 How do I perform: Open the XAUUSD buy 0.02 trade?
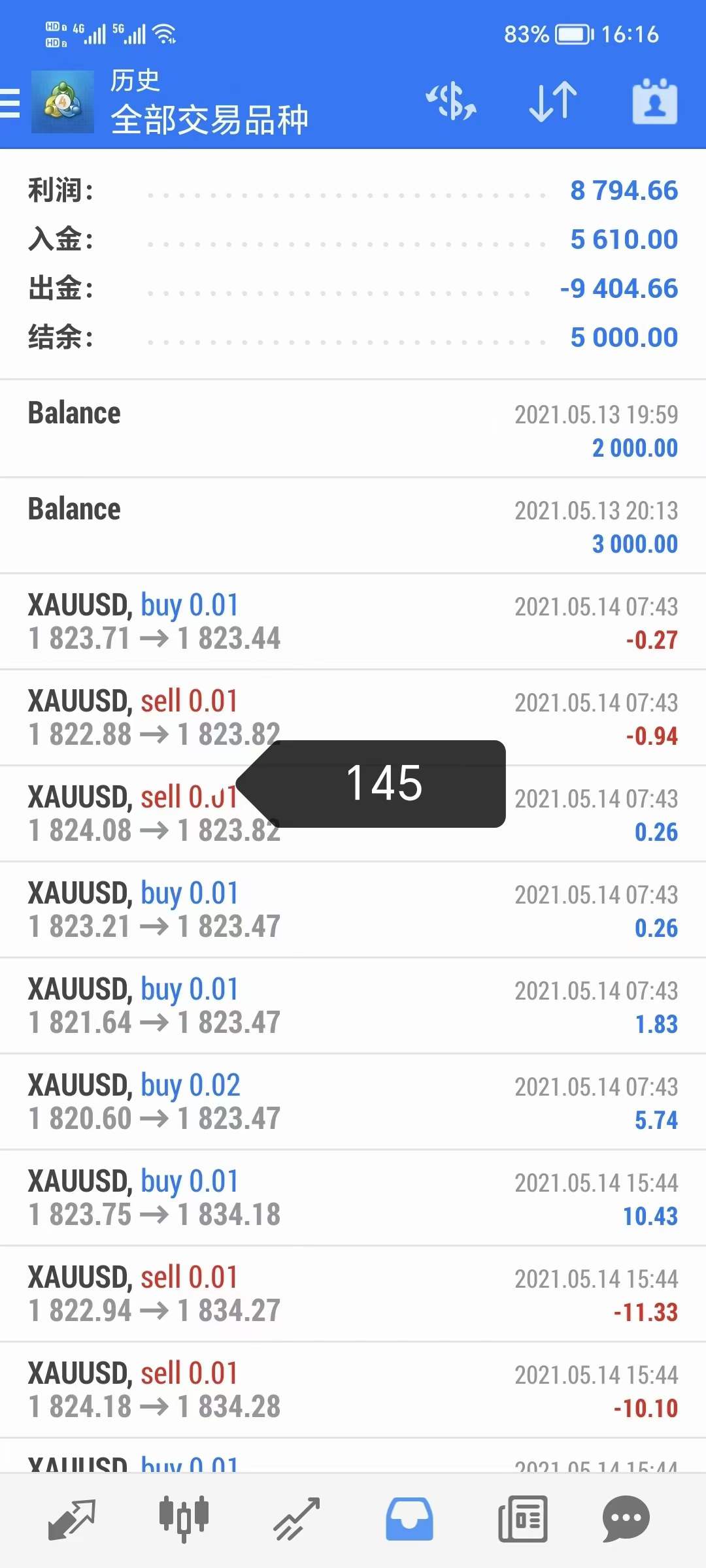pyautogui.click(x=353, y=1102)
